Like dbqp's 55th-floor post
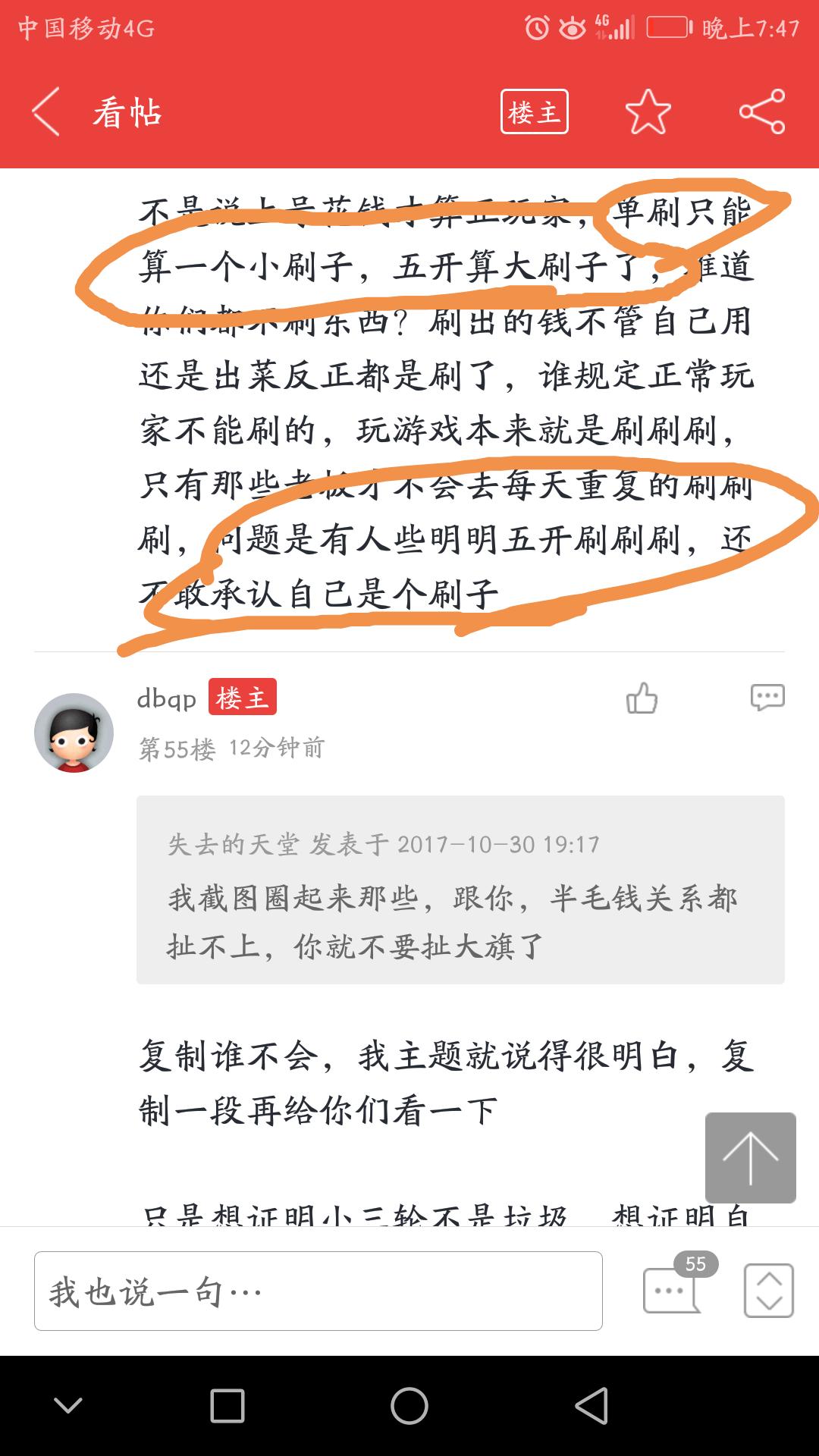 (642, 698)
